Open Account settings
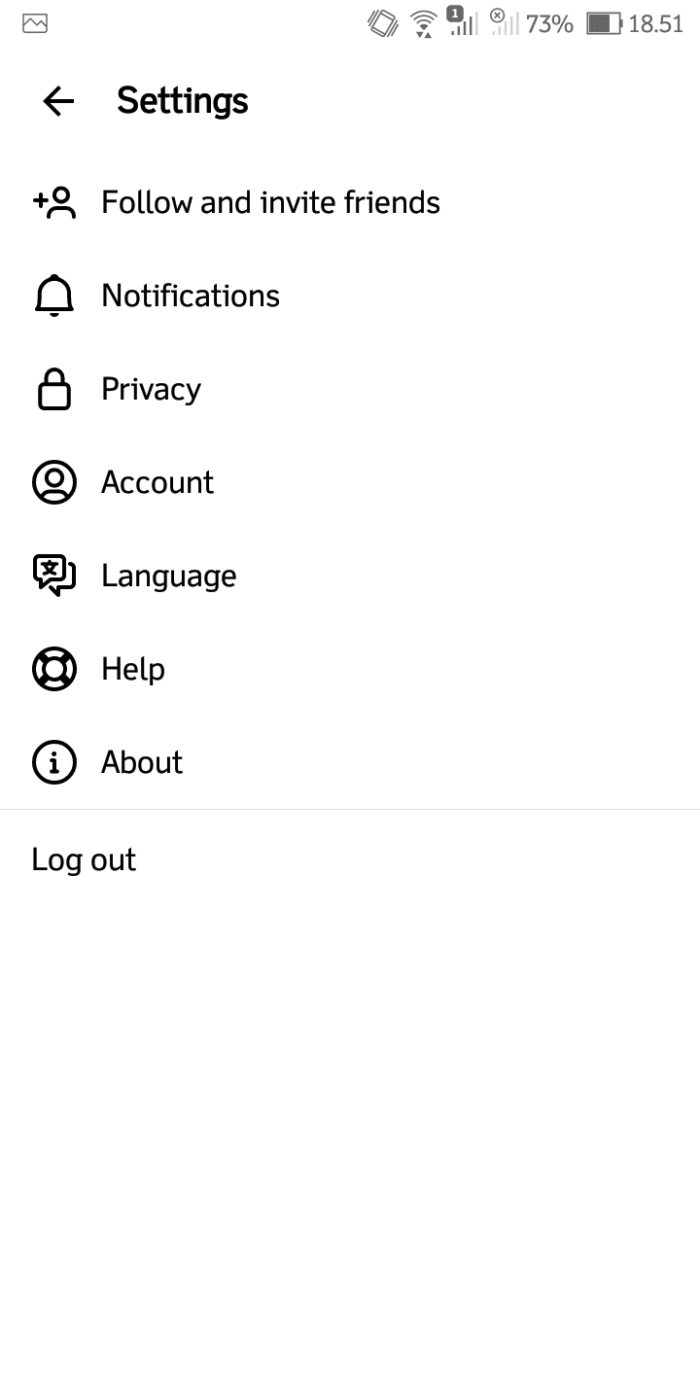Viewport: 700px width, 1400px height. point(157,483)
